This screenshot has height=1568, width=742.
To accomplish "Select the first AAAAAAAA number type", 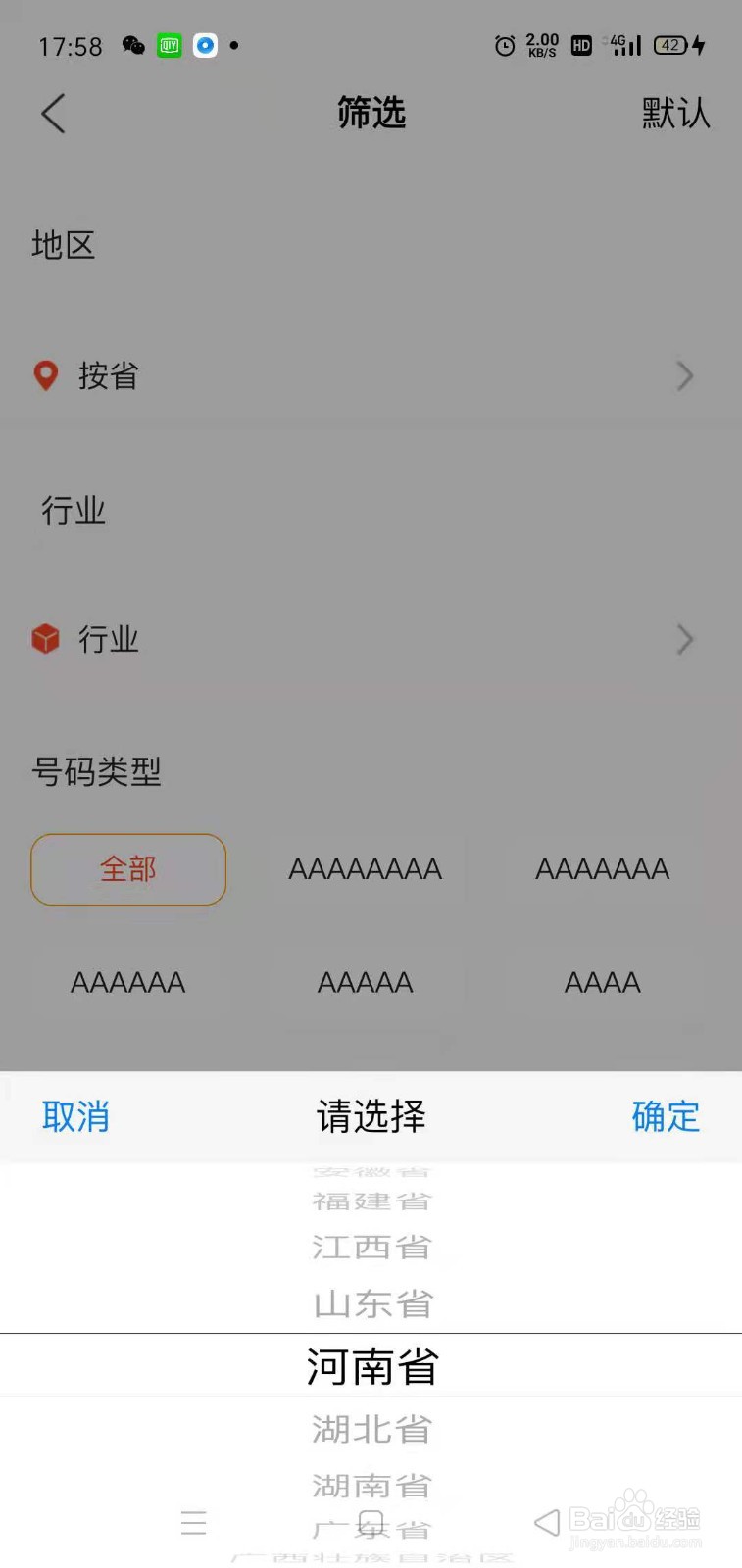I will 365,869.
